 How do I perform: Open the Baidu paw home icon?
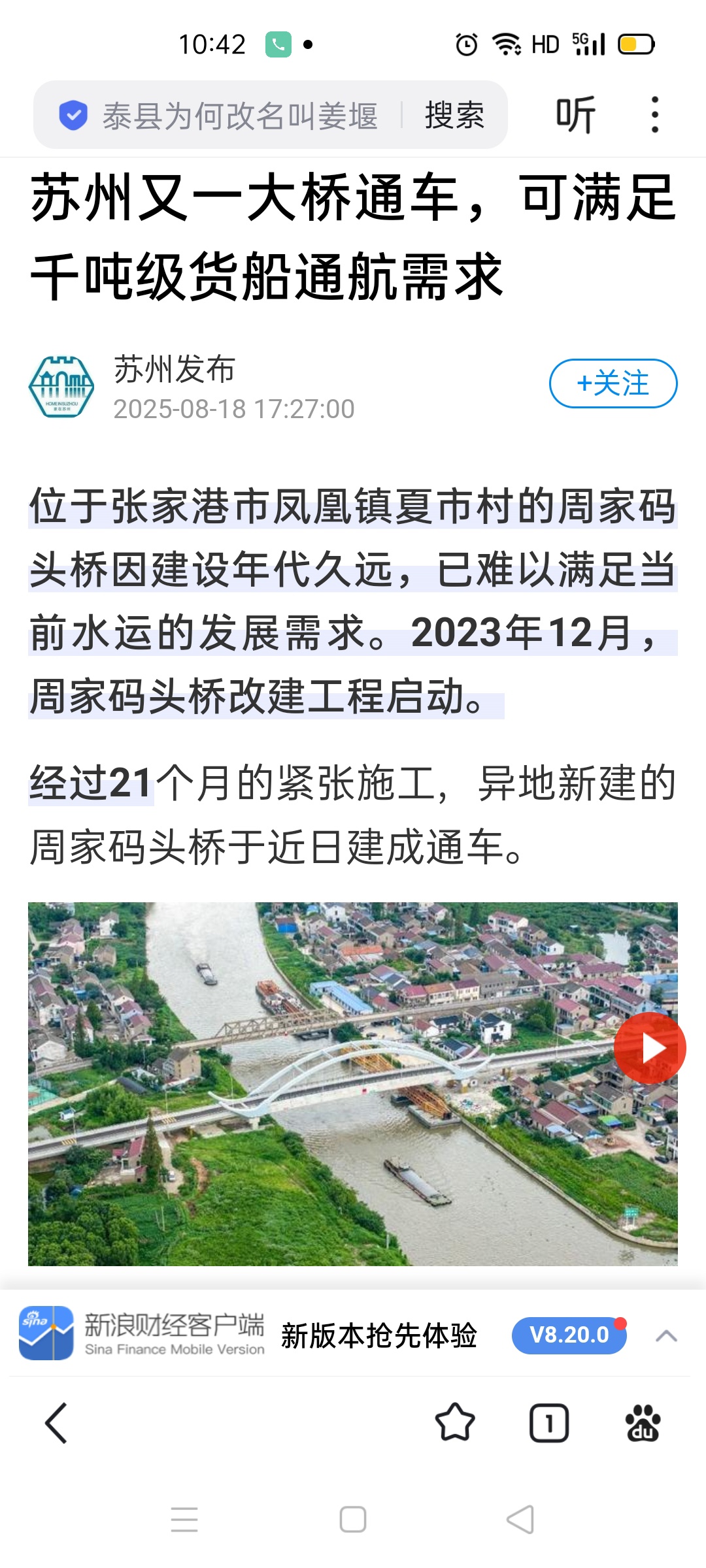coord(643,1423)
